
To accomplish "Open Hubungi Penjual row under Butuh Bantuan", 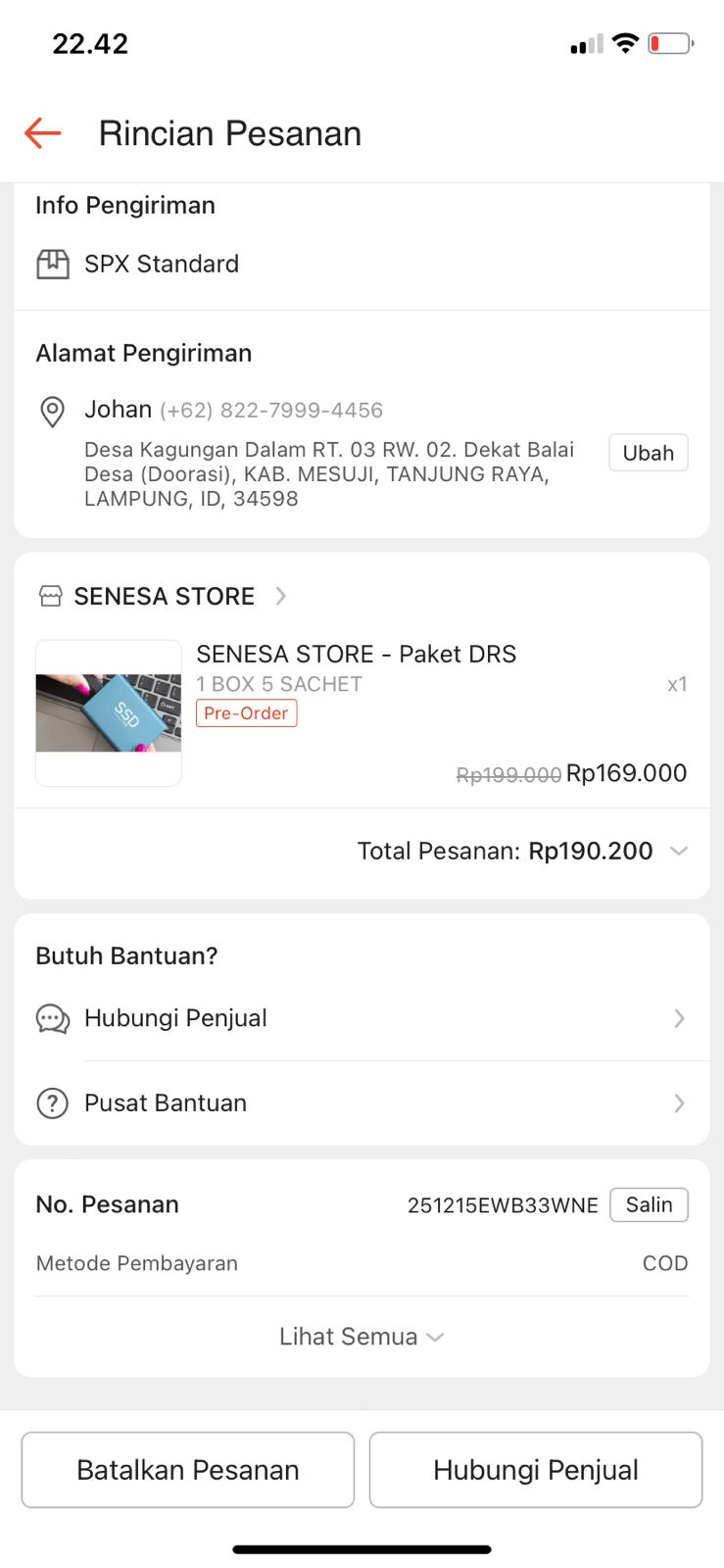I will click(x=361, y=1018).
